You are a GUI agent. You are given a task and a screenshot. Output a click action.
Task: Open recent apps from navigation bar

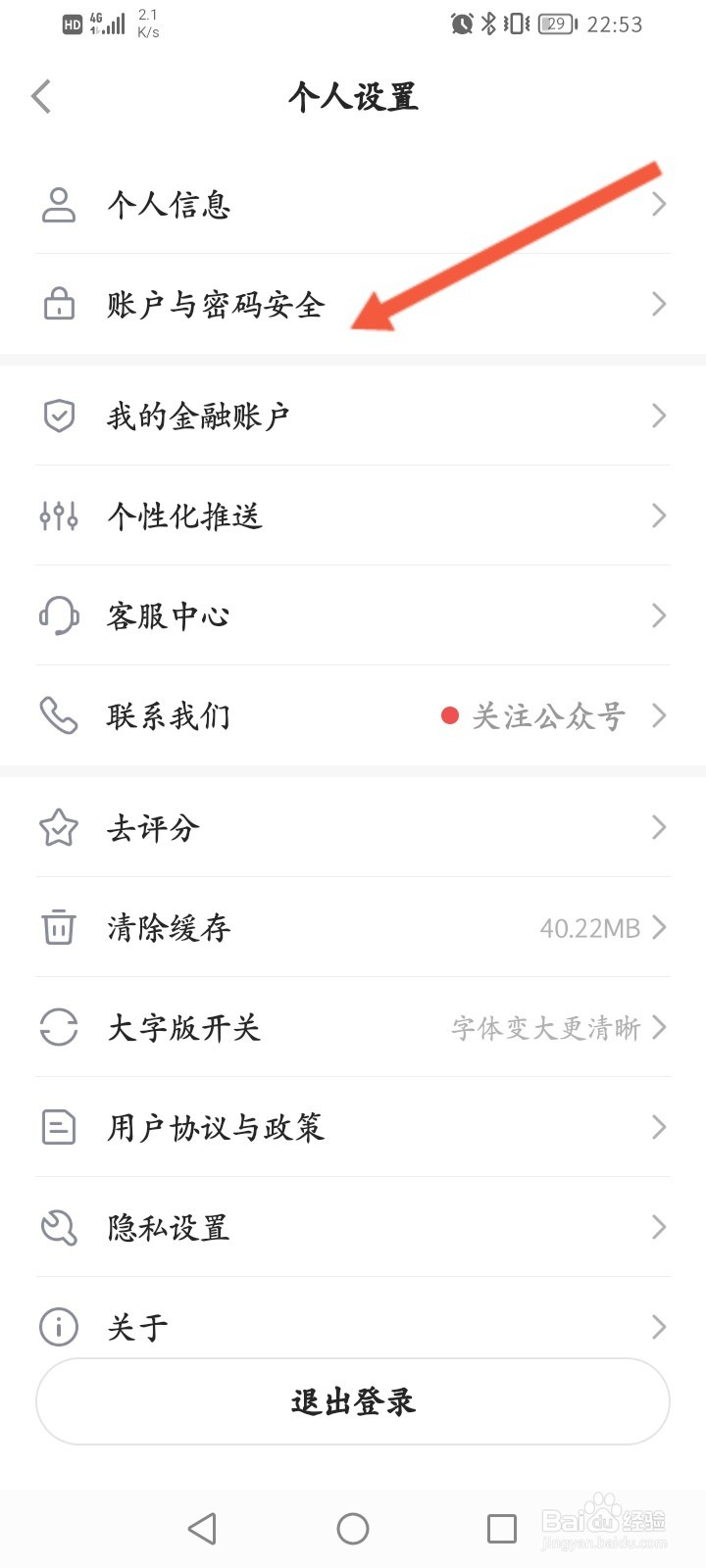(502, 1529)
